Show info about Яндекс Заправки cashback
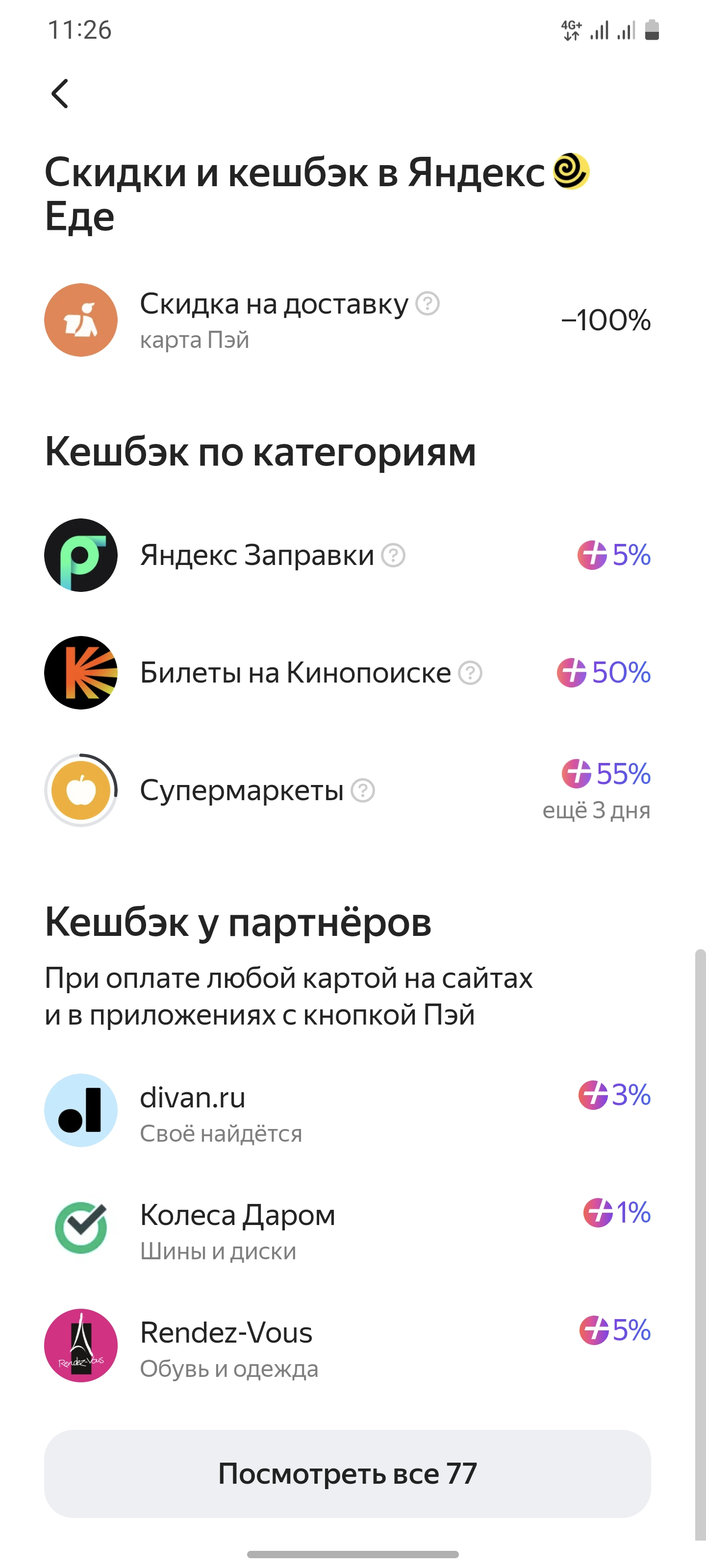This screenshot has width=706, height=1568. (394, 555)
